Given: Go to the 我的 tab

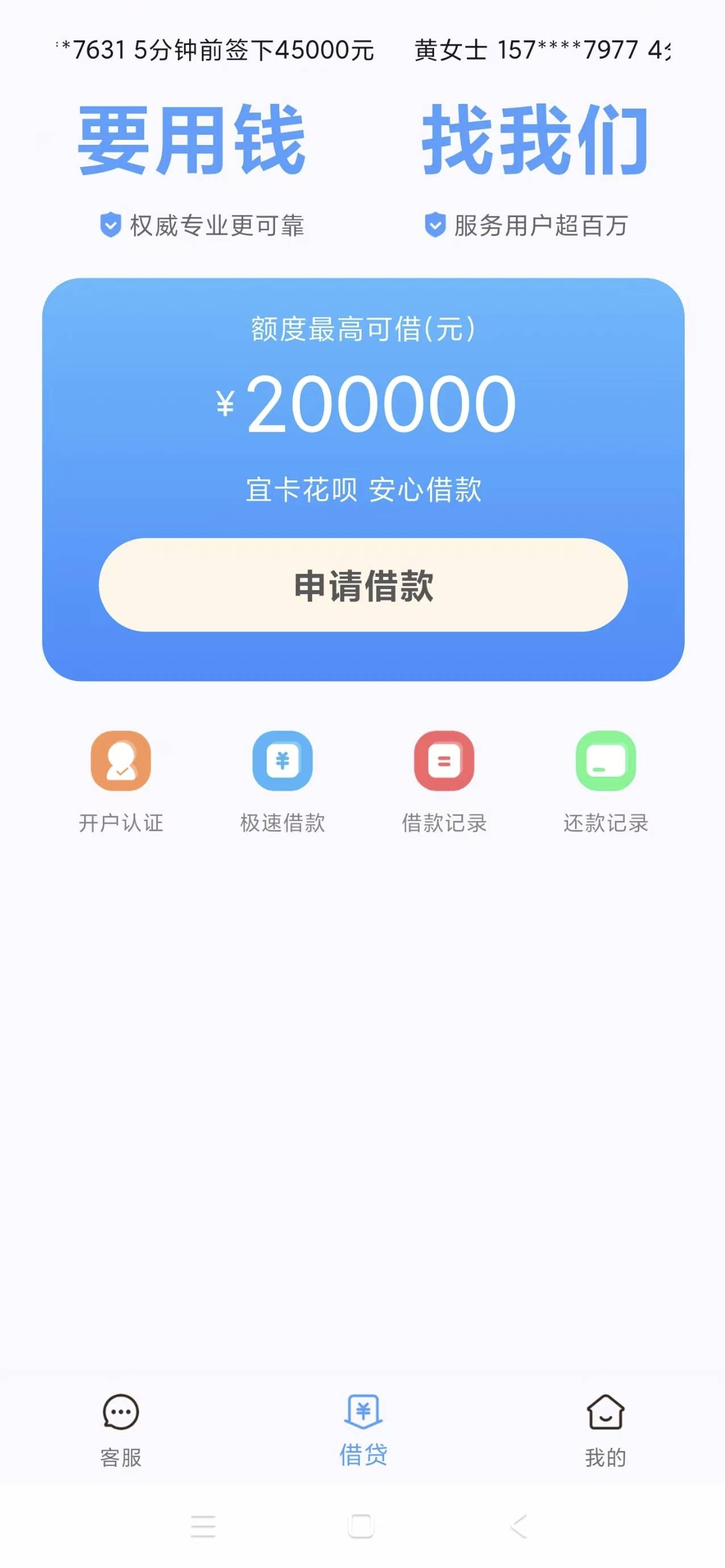Looking at the screenshot, I should click(x=606, y=1430).
